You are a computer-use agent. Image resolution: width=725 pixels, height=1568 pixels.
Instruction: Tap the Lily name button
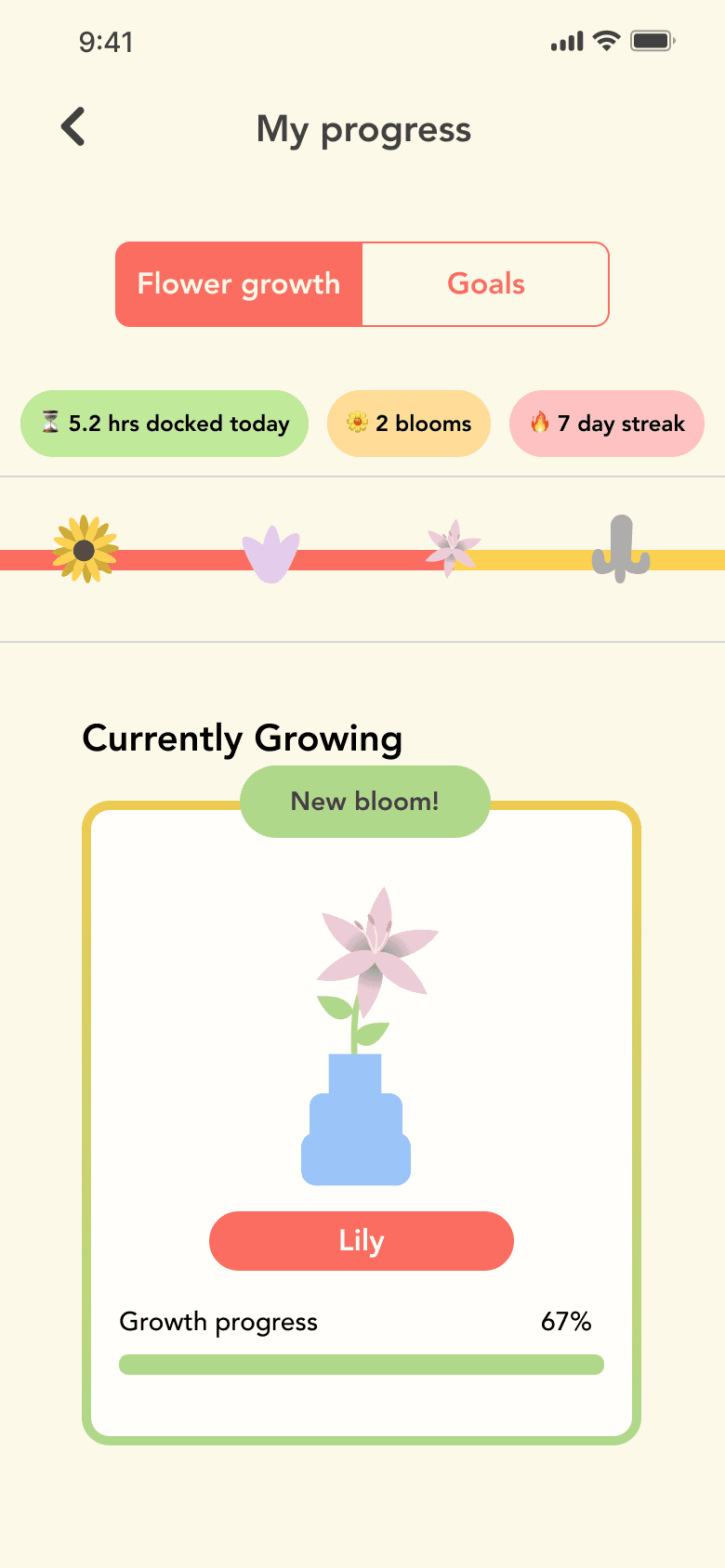click(x=362, y=1241)
